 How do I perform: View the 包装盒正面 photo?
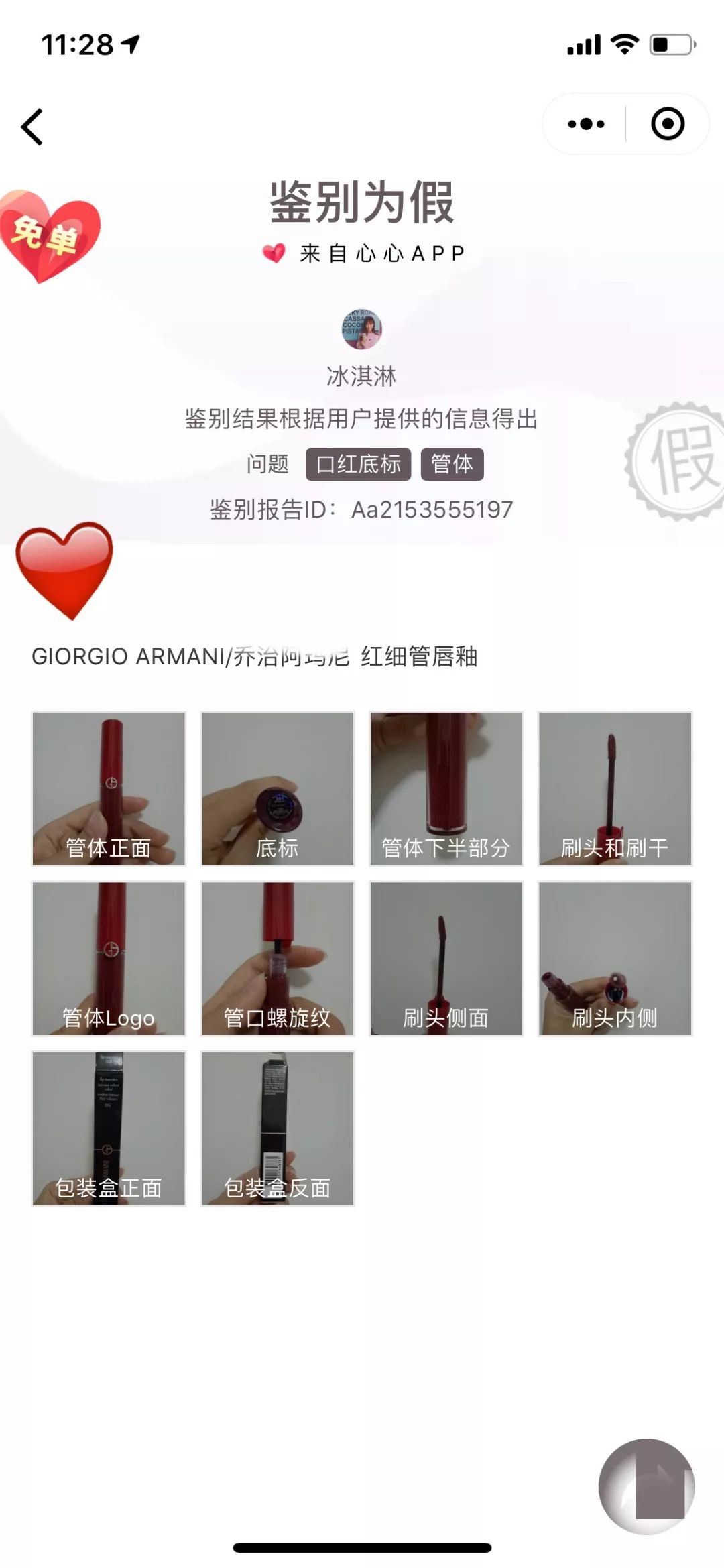click(x=109, y=1128)
